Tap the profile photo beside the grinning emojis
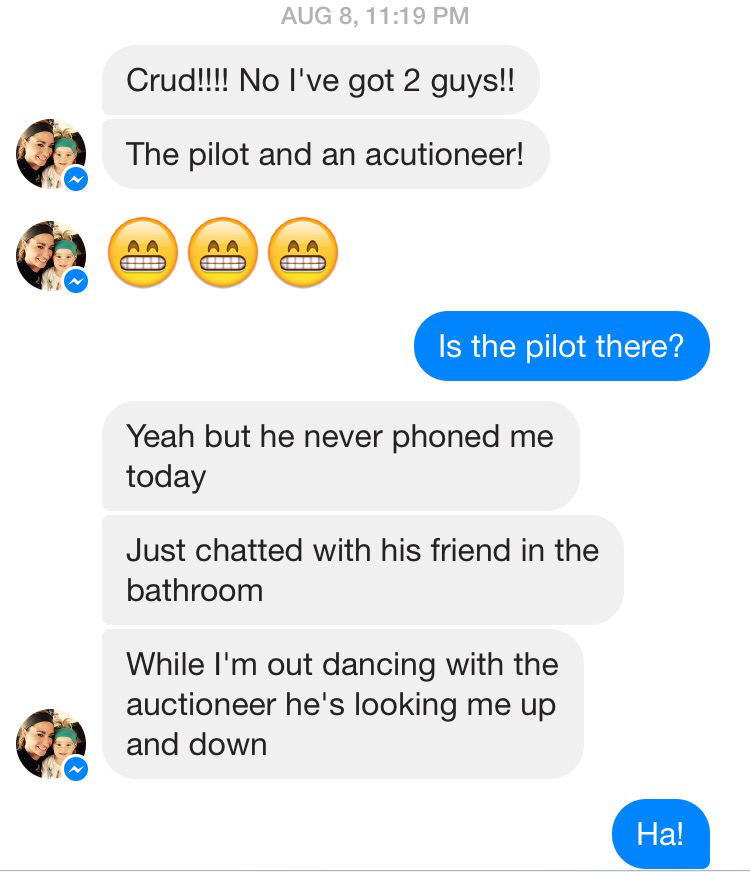The height and width of the screenshot is (872, 750). coord(50,255)
